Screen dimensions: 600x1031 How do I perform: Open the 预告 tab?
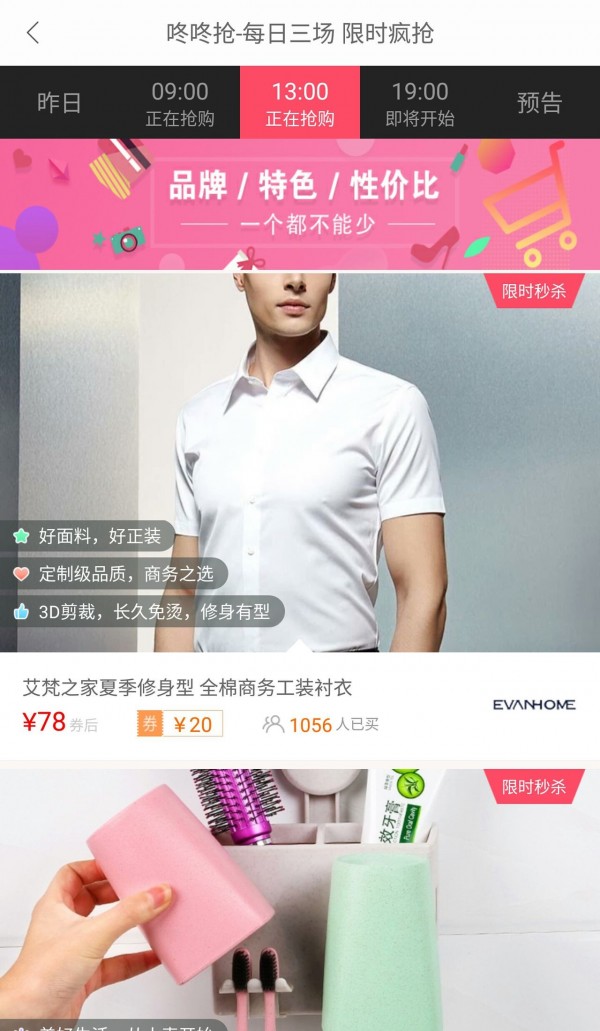click(539, 103)
